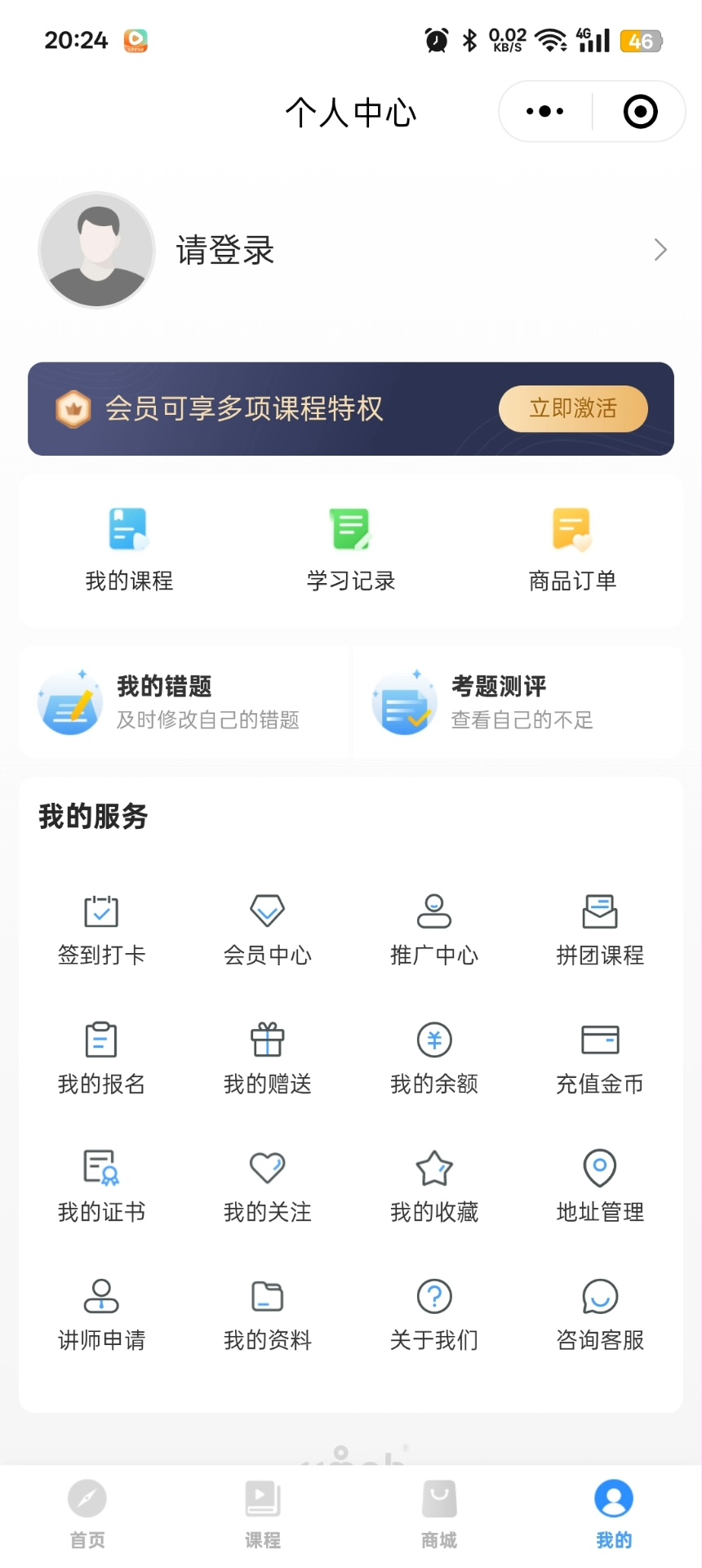Viewport: 702px width, 1568px height.
Task: Close the mini program via the circle icon
Action: point(640,112)
